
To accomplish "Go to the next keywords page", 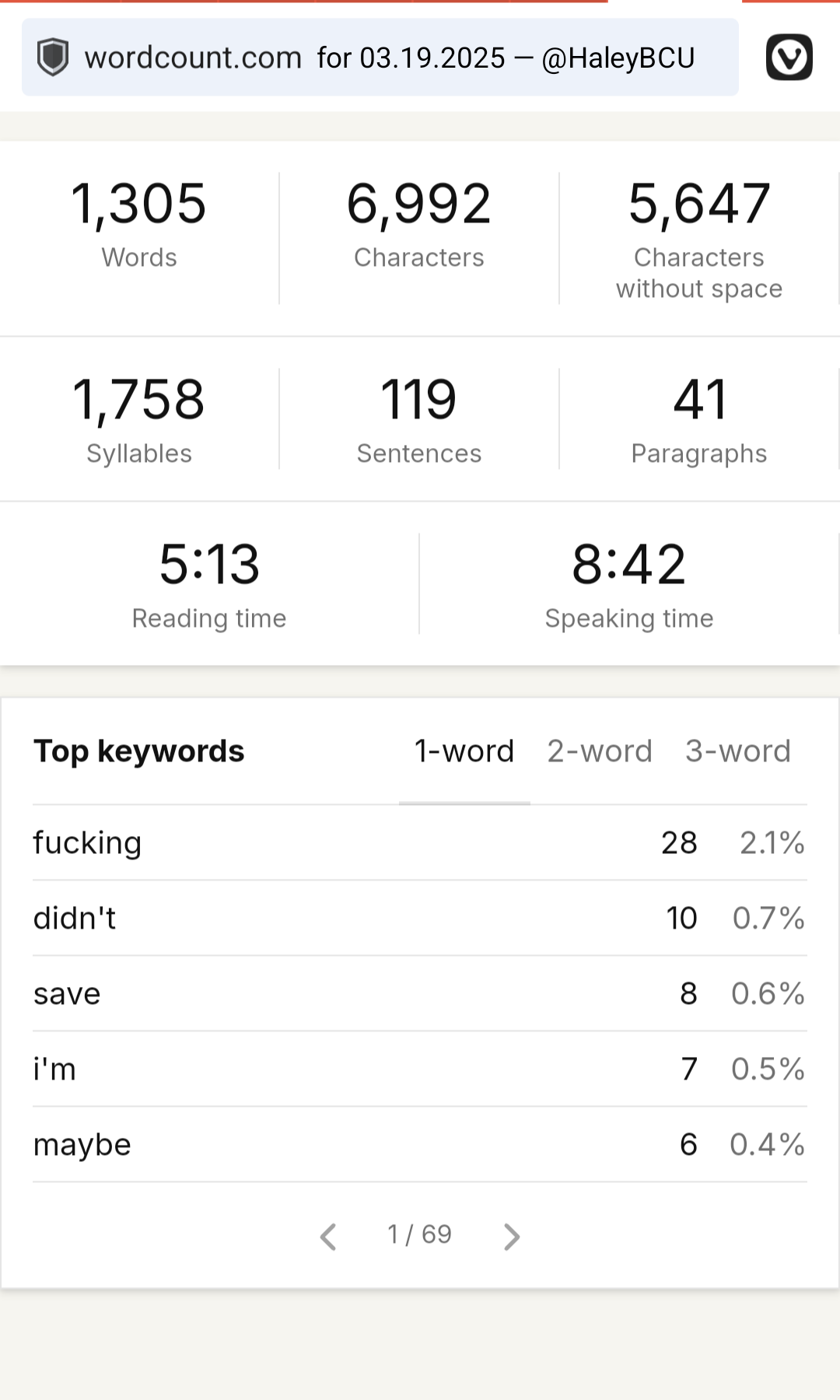I will (x=511, y=1236).
